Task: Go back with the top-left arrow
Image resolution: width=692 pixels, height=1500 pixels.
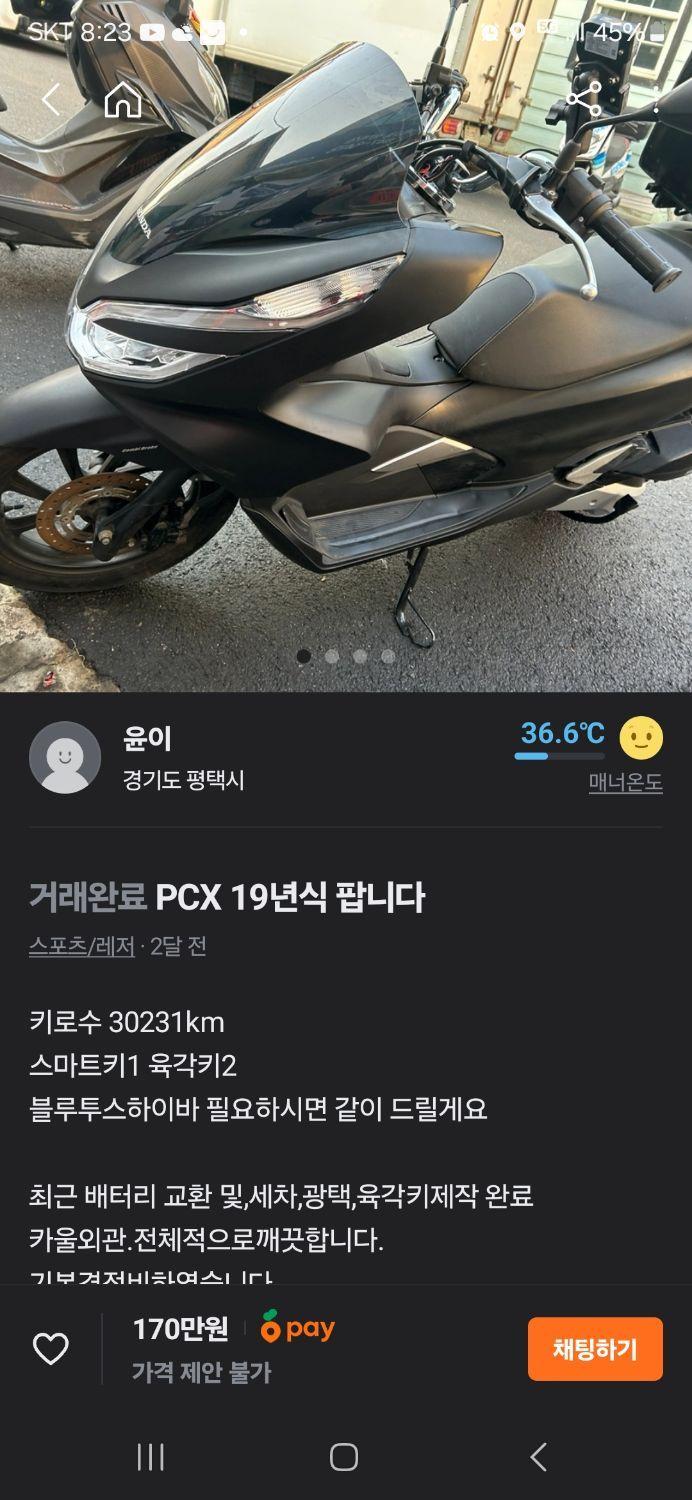Action: pos(51,99)
